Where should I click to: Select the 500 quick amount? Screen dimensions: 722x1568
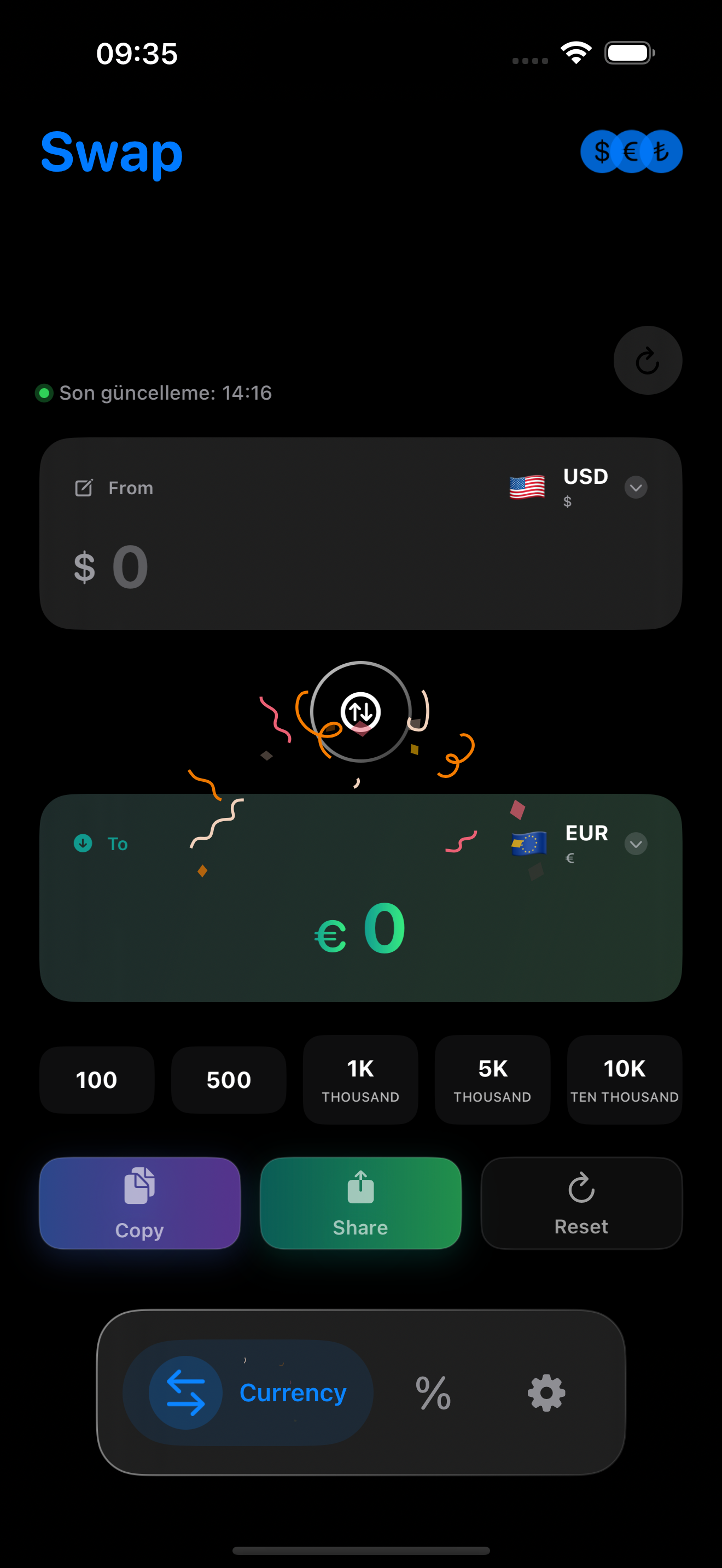click(228, 1080)
